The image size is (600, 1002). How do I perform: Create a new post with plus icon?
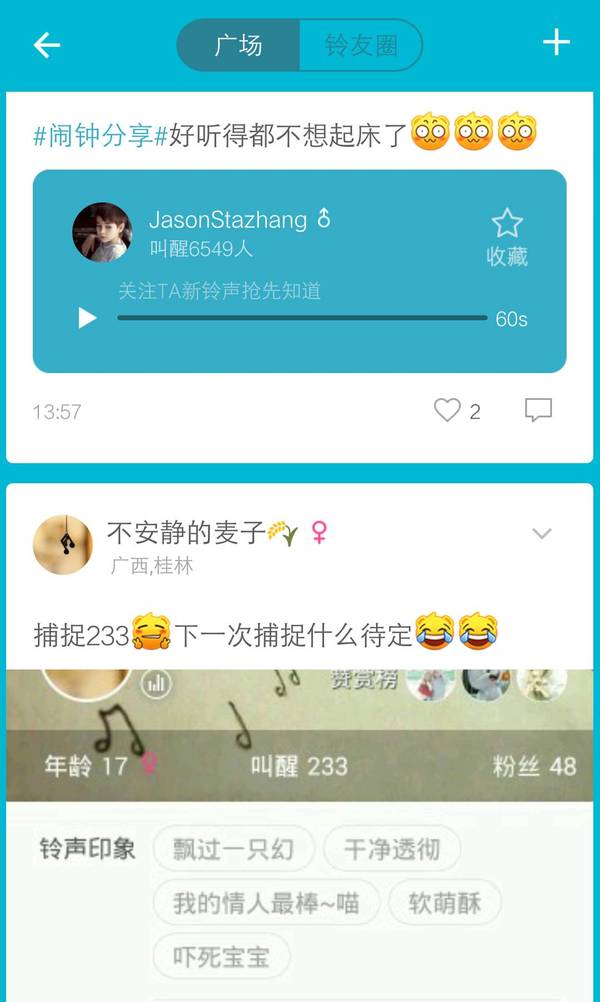click(x=556, y=43)
